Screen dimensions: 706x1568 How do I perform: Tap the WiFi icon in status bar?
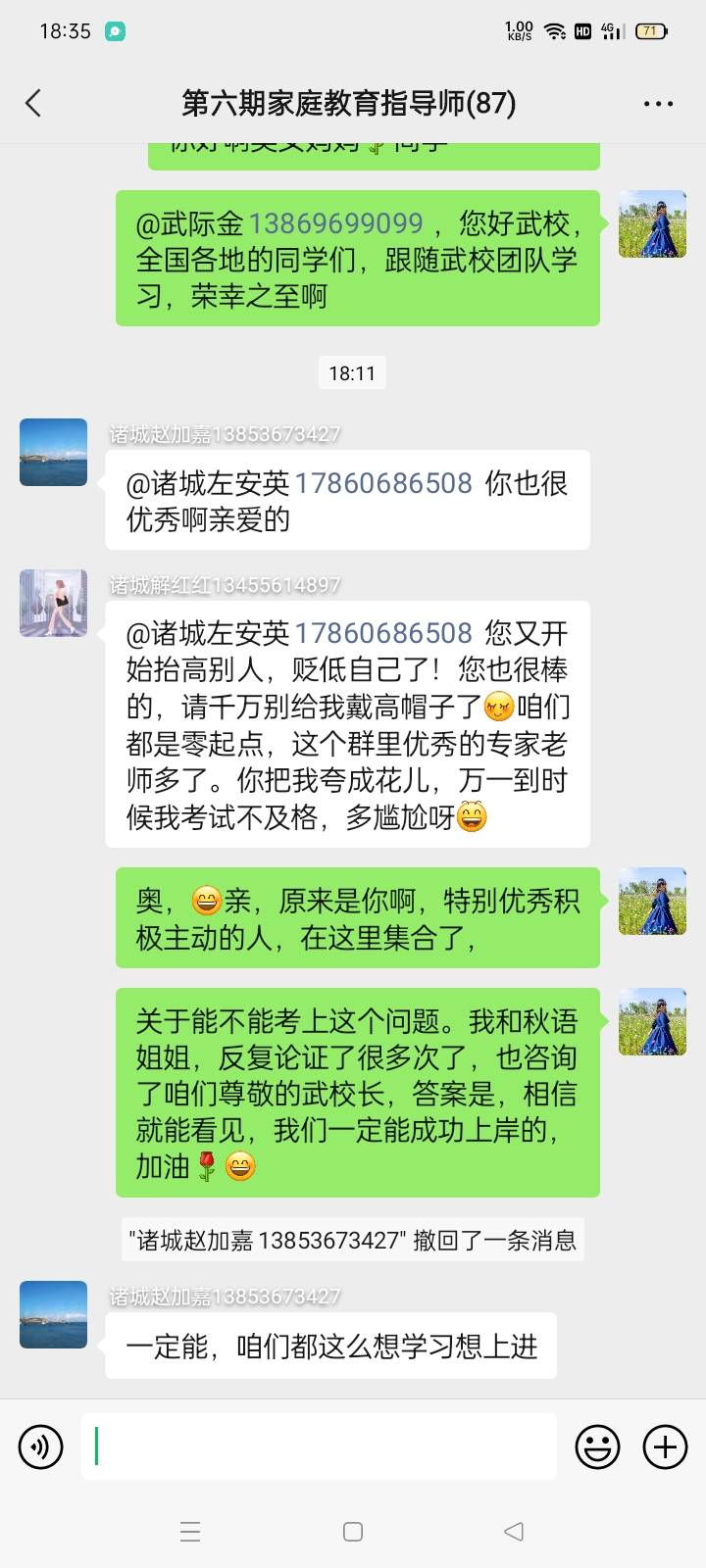pos(554,31)
